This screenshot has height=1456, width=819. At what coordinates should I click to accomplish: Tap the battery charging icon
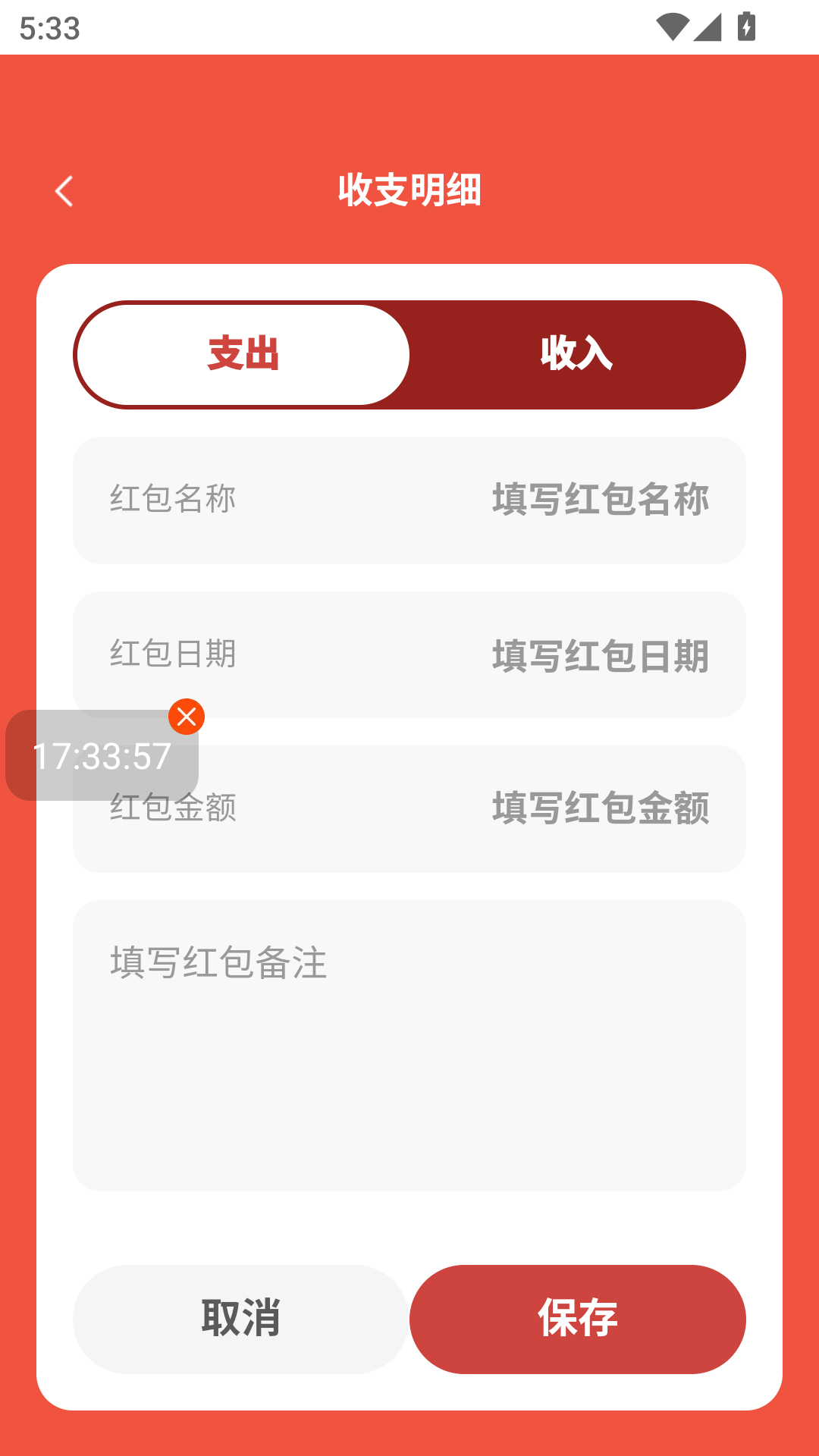[x=745, y=25]
